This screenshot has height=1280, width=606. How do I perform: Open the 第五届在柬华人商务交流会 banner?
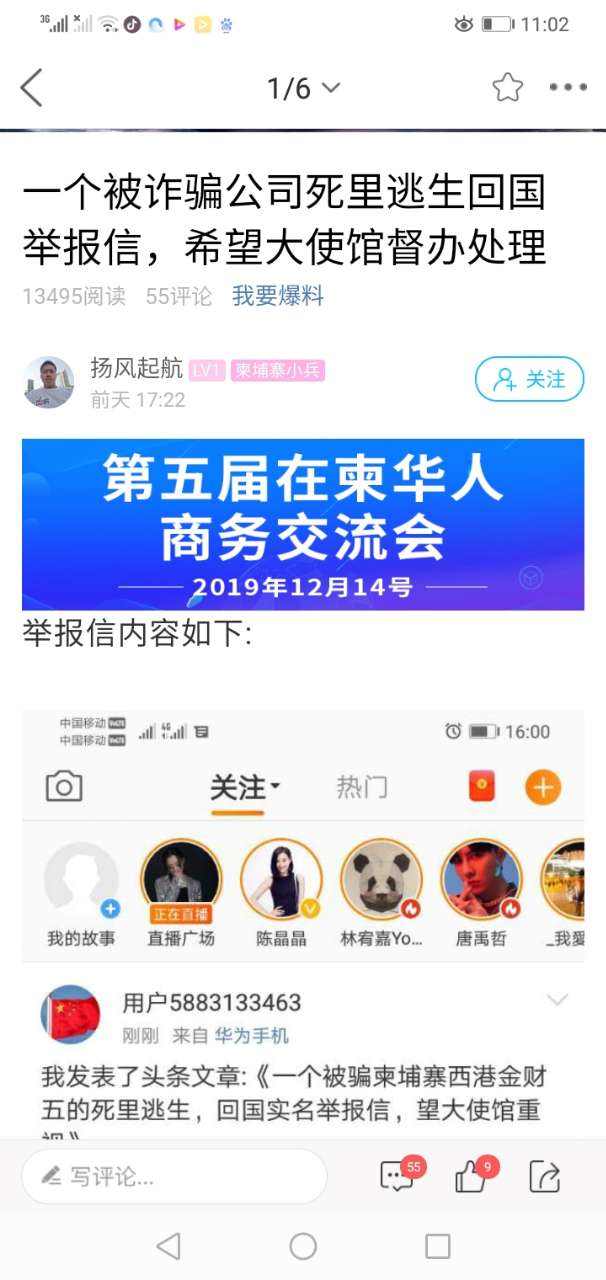coord(303,525)
